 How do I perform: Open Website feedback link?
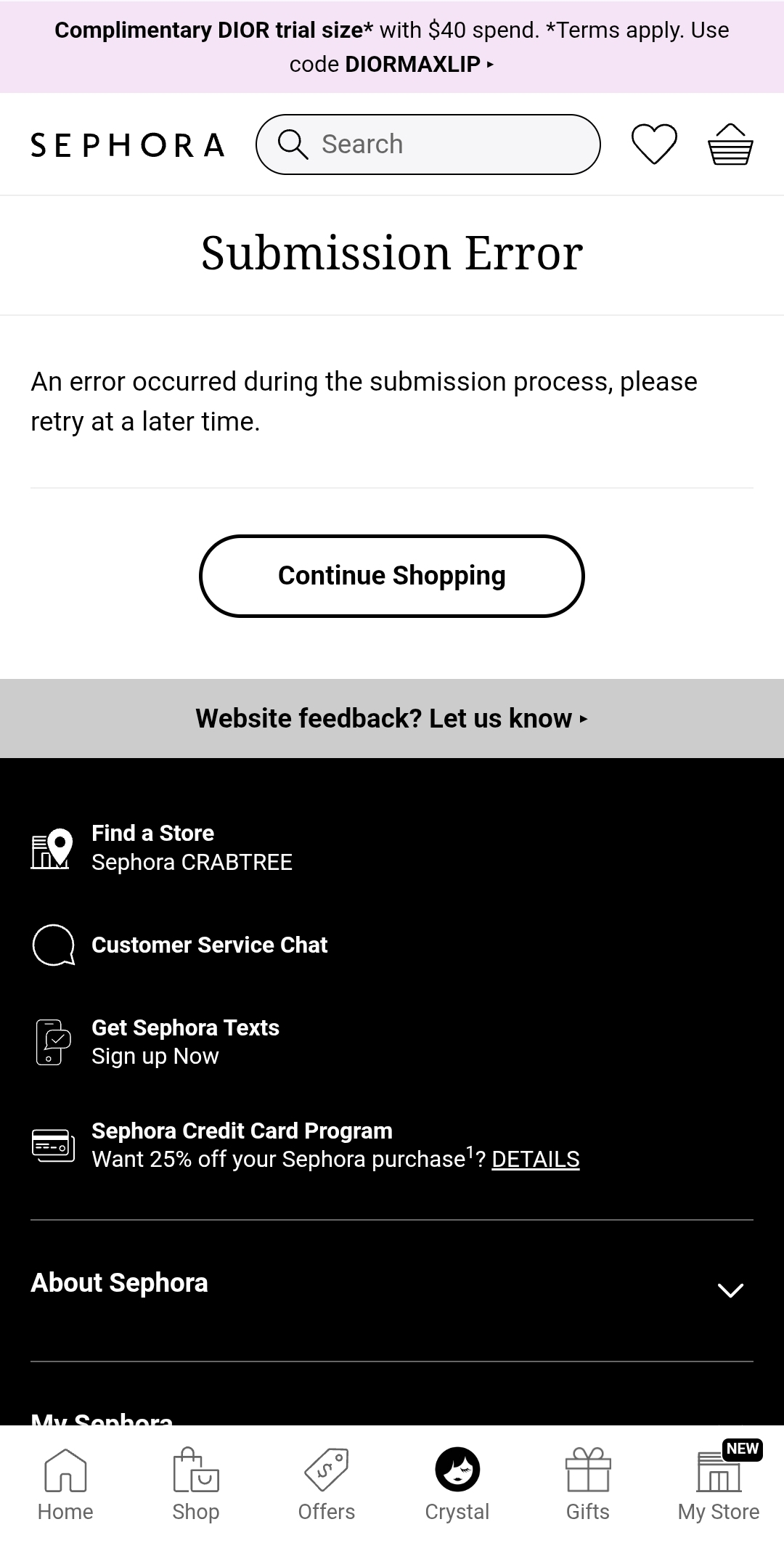coord(392,718)
